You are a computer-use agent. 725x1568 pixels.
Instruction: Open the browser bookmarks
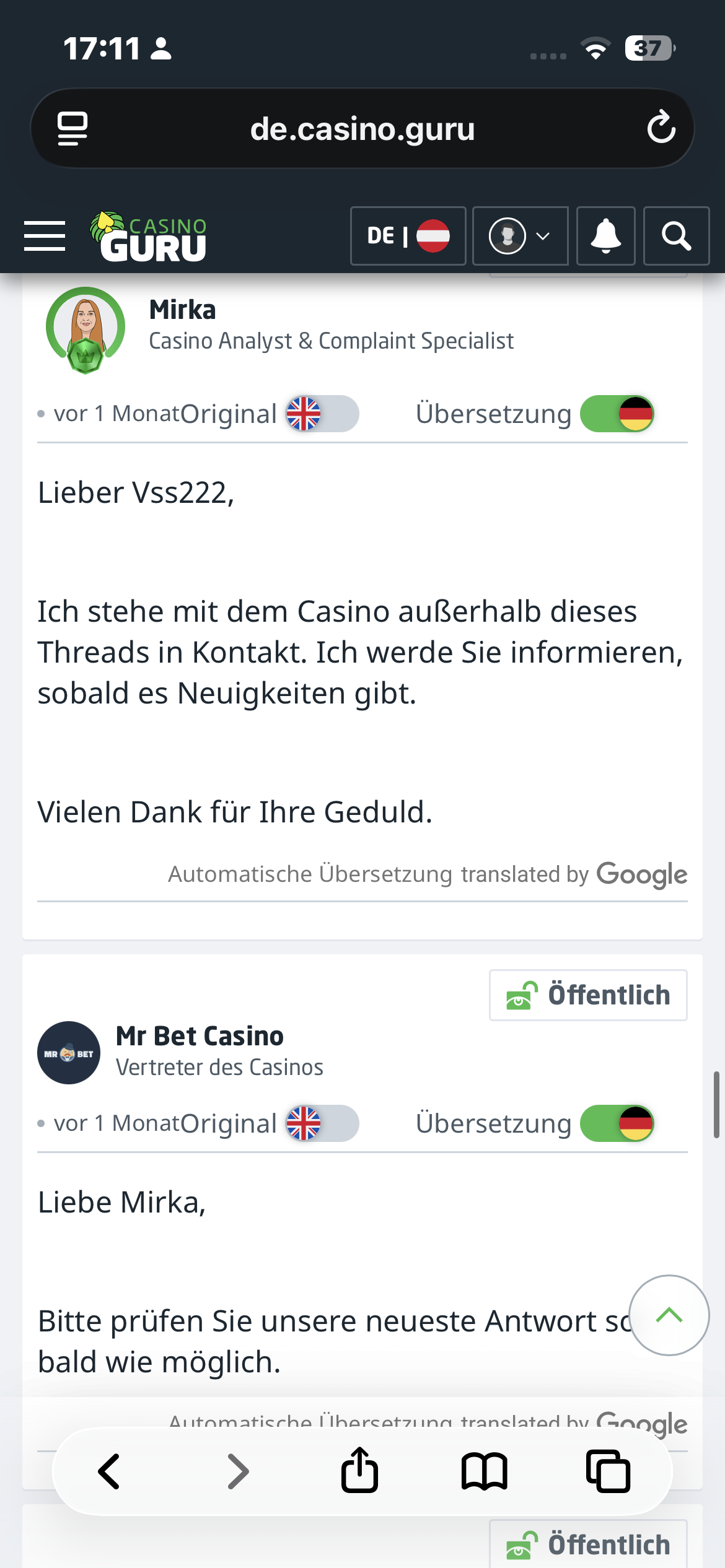[x=484, y=1471]
